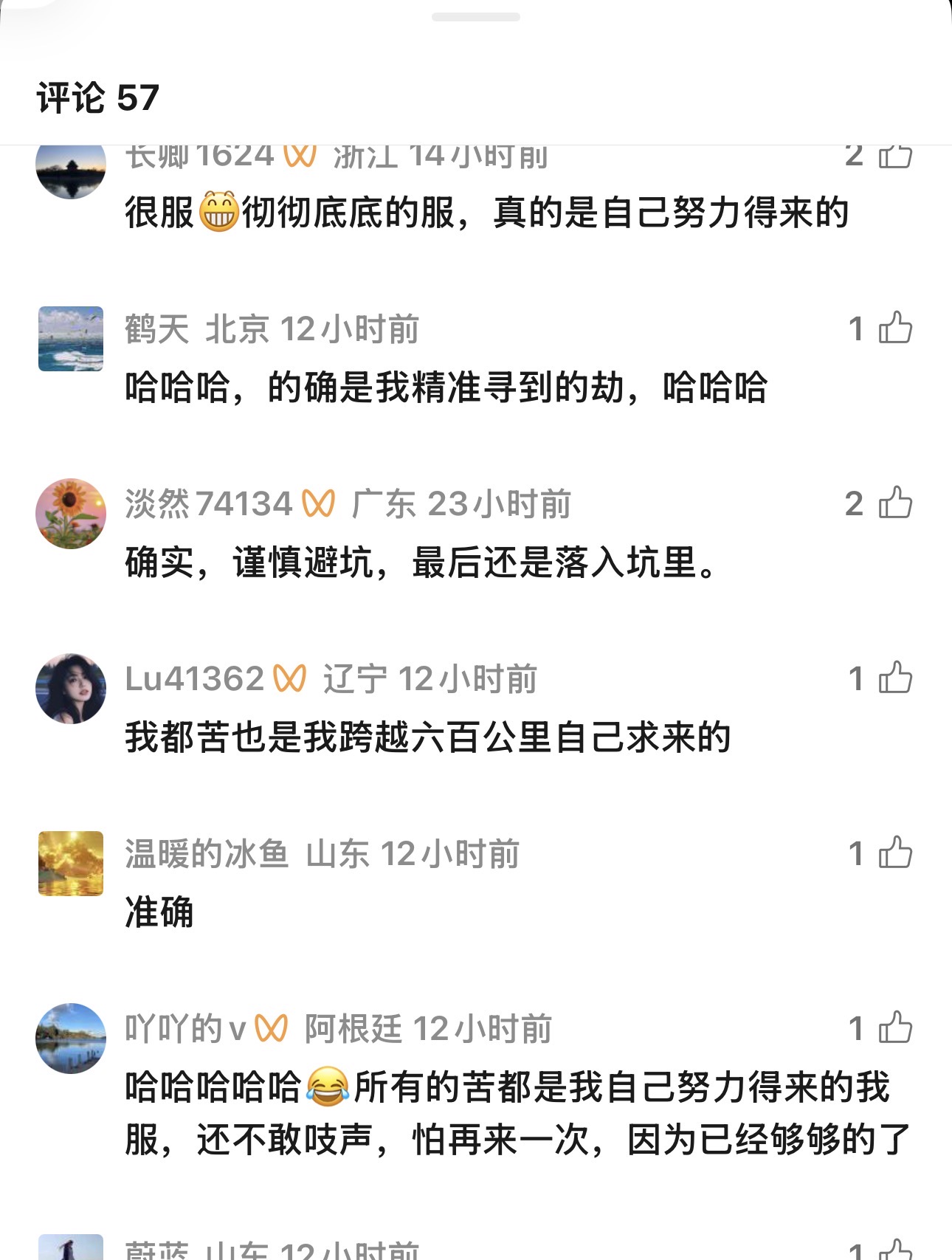Screen dimensions: 952x1260
Task: Tap the username Lu41362
Action: (195, 679)
